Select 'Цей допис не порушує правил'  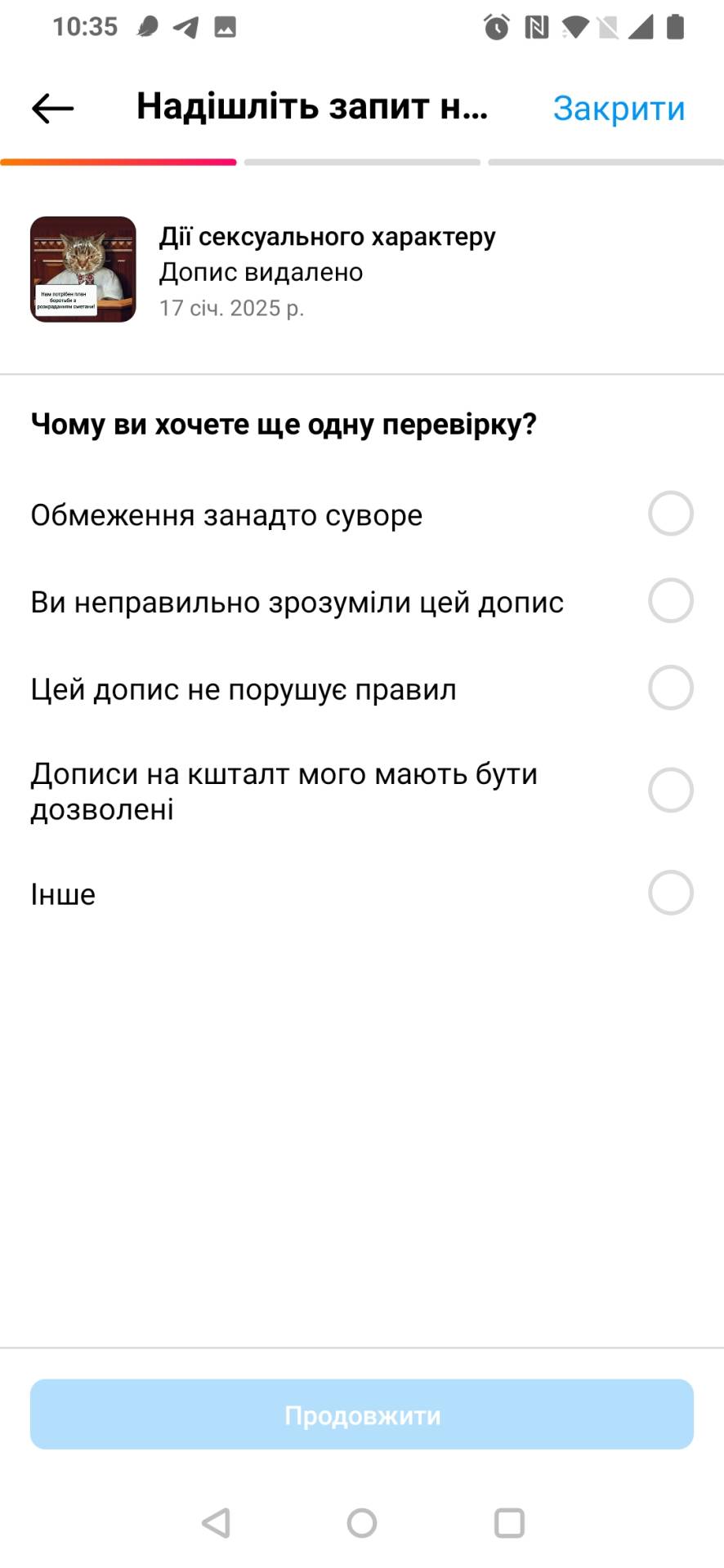(362, 688)
